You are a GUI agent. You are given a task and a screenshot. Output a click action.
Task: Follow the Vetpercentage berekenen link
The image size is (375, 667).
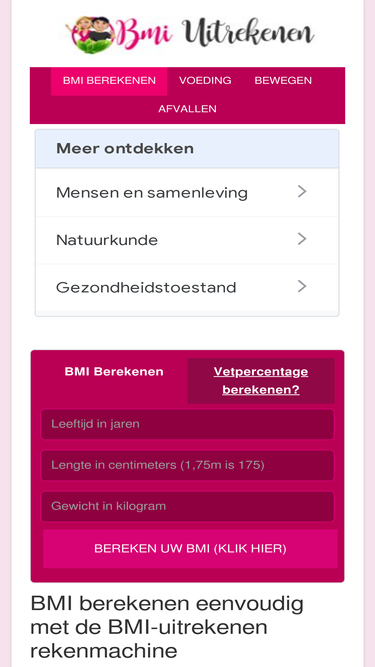pyautogui.click(x=261, y=381)
